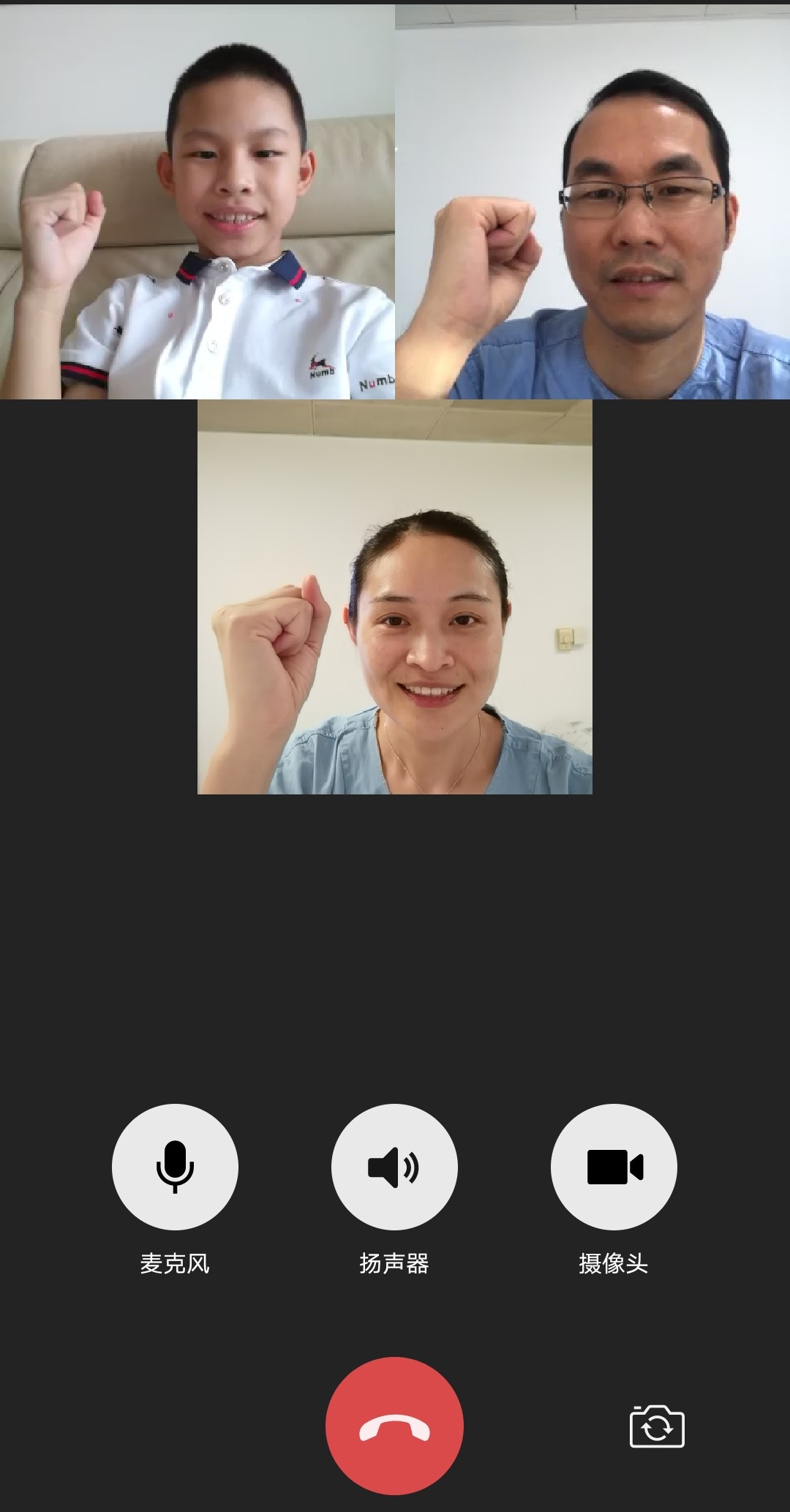The width and height of the screenshot is (790, 1512).
Task: Switch between front and rear camera
Action: 657,1426
